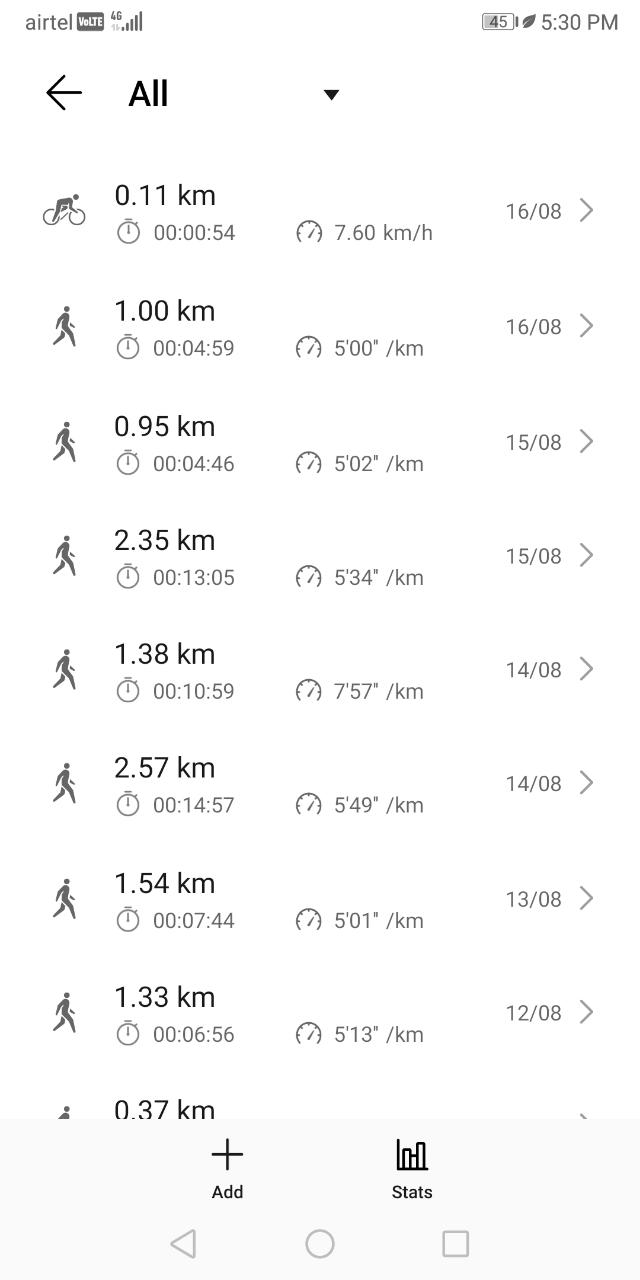Open the 2.35 km walk record
This screenshot has width=640, height=1280.
coord(320,556)
